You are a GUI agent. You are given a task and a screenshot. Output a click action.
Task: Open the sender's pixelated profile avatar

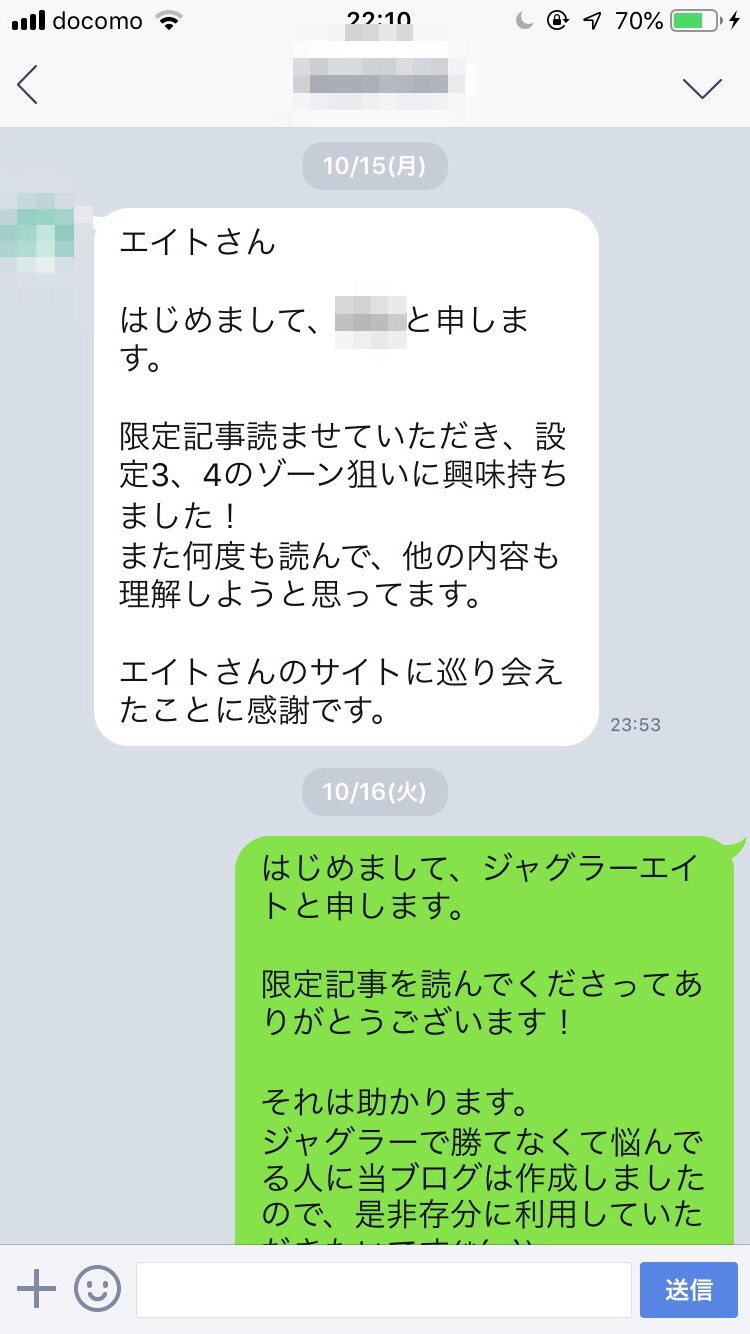[40, 228]
